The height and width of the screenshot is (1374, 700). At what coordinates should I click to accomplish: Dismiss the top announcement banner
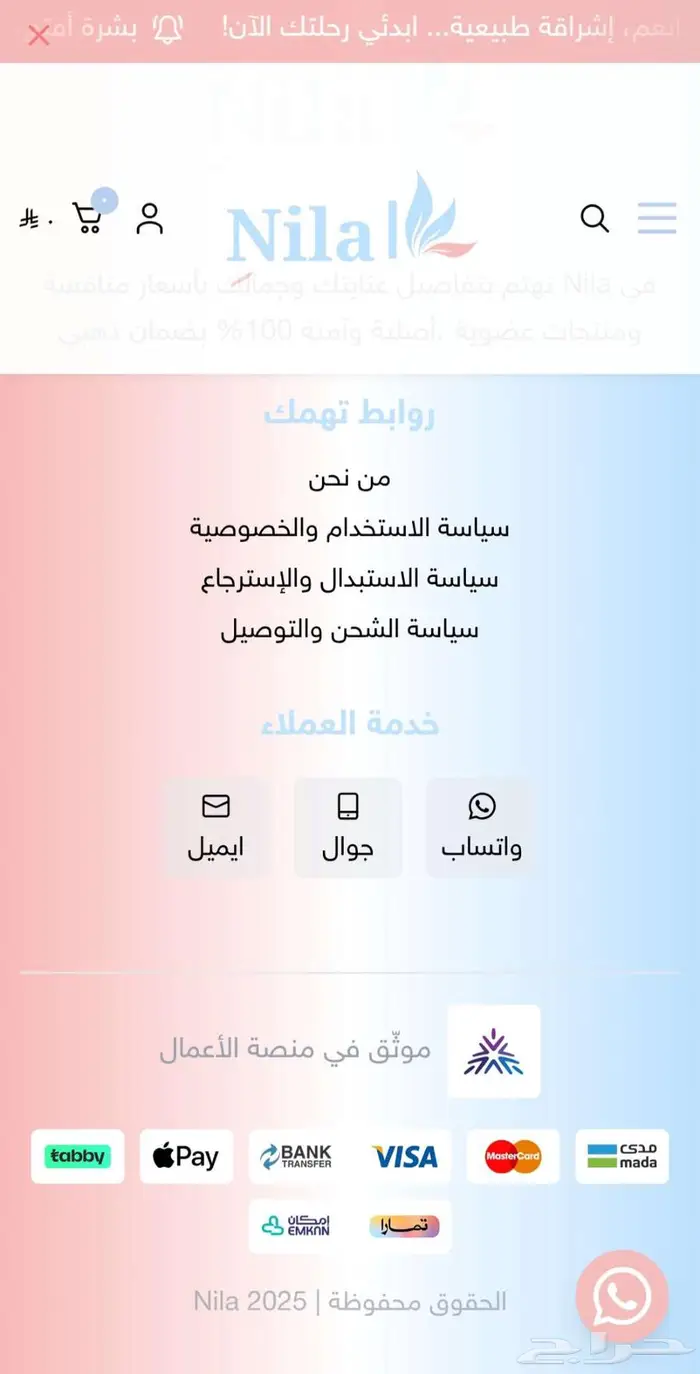[38, 36]
